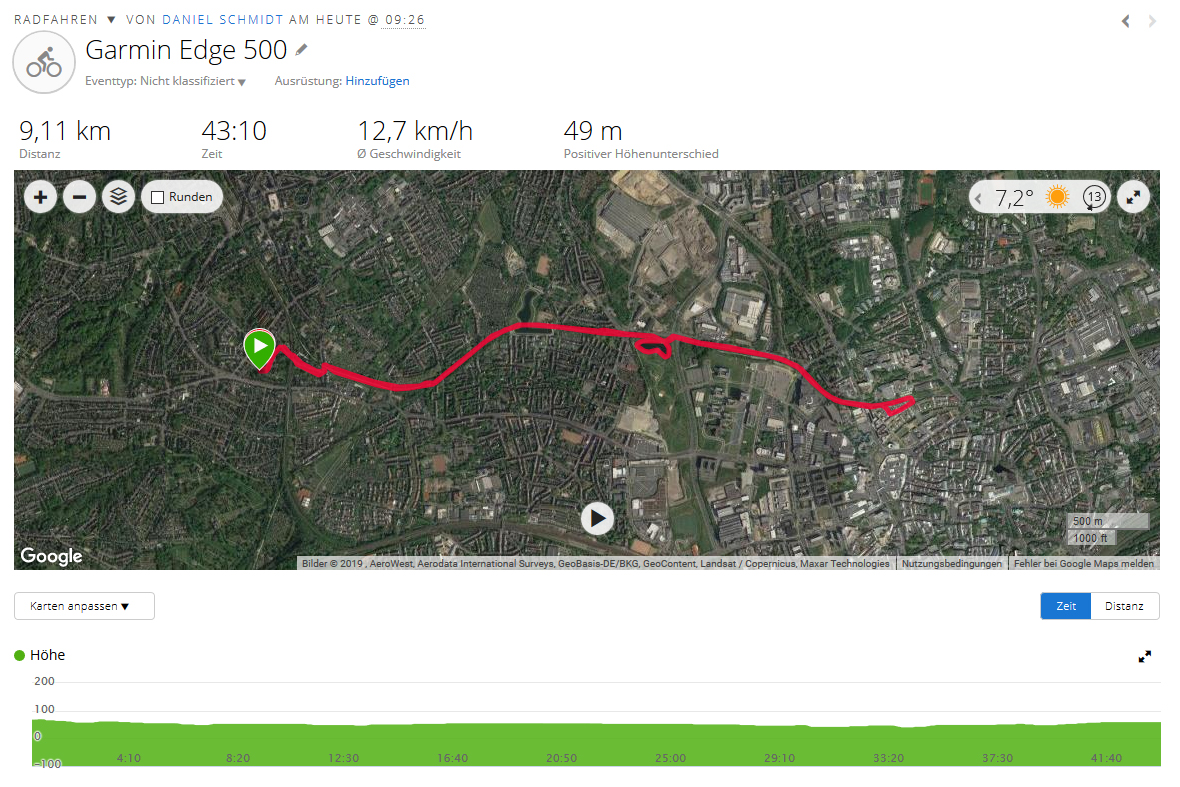Viewport: 1180px width, 787px height.
Task: Open the Radfahren activity type dropdown
Action: click(111, 20)
